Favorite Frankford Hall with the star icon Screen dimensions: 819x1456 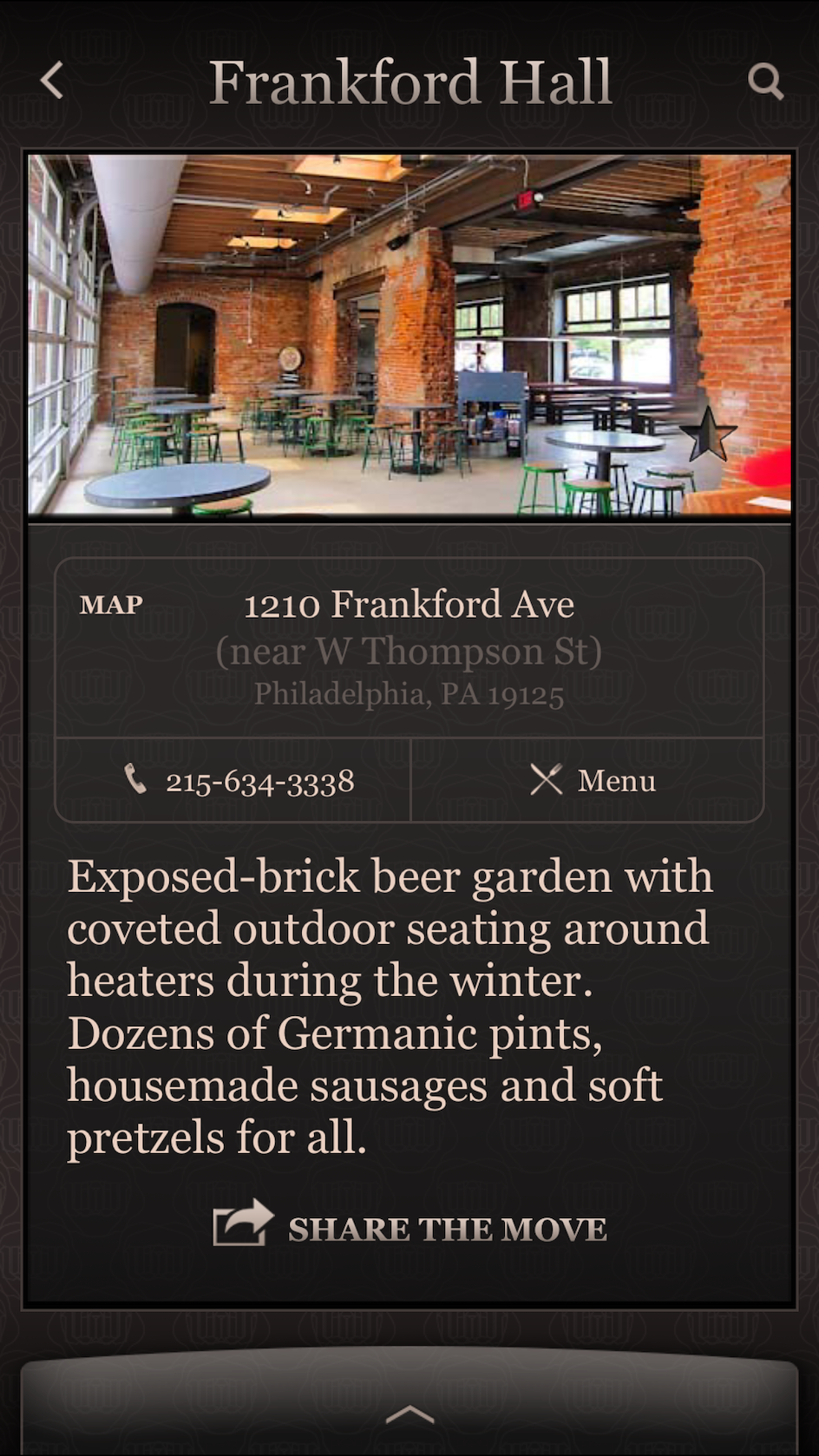[707, 434]
